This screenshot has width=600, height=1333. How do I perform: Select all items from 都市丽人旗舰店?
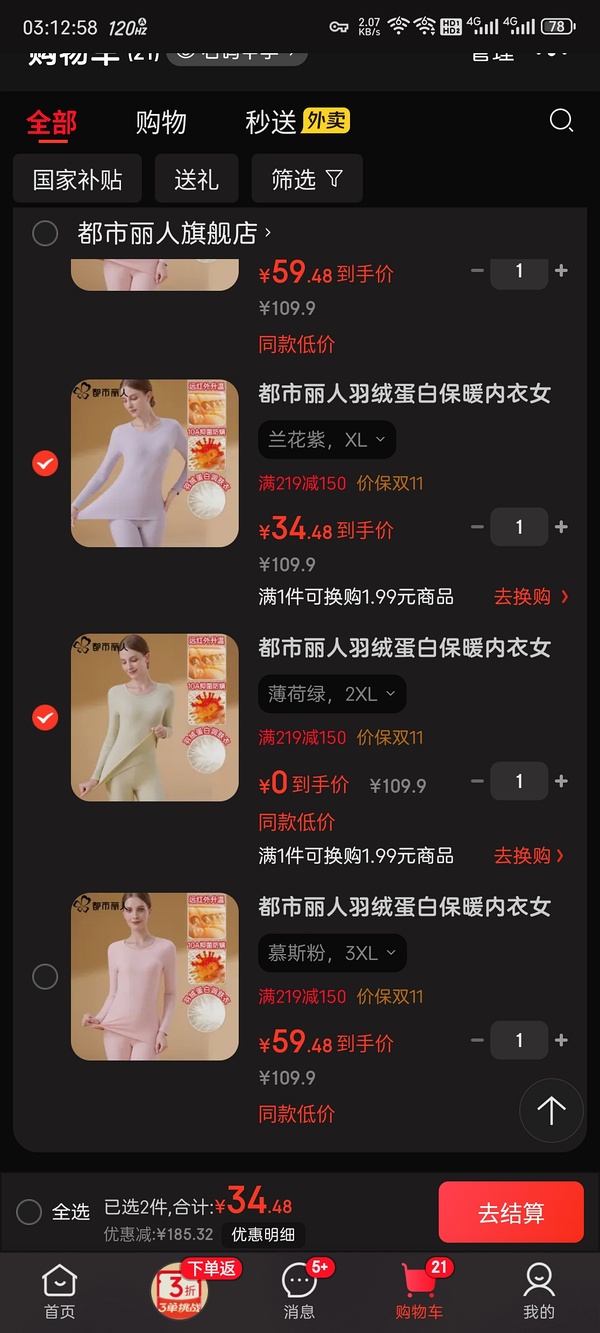pos(45,233)
